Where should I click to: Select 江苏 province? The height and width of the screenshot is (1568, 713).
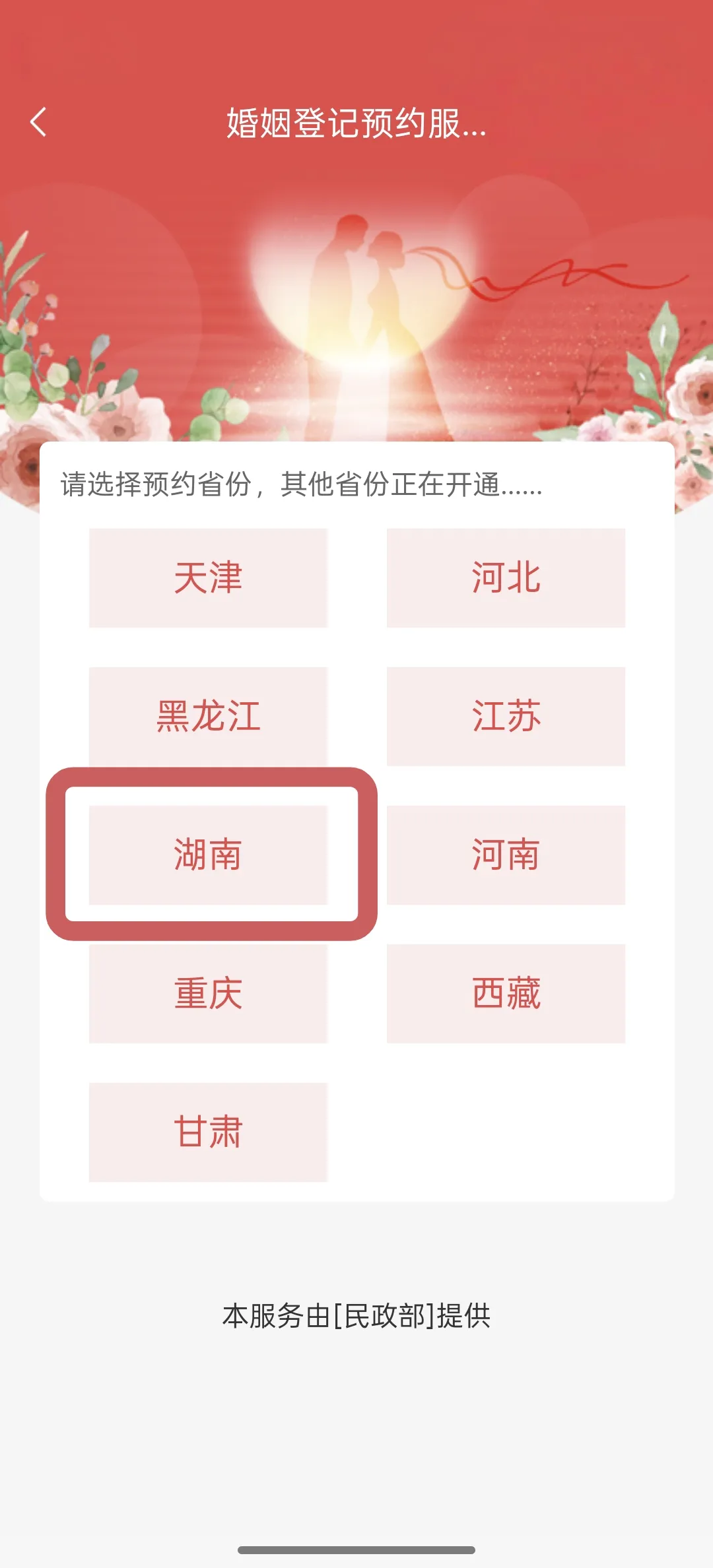click(506, 717)
